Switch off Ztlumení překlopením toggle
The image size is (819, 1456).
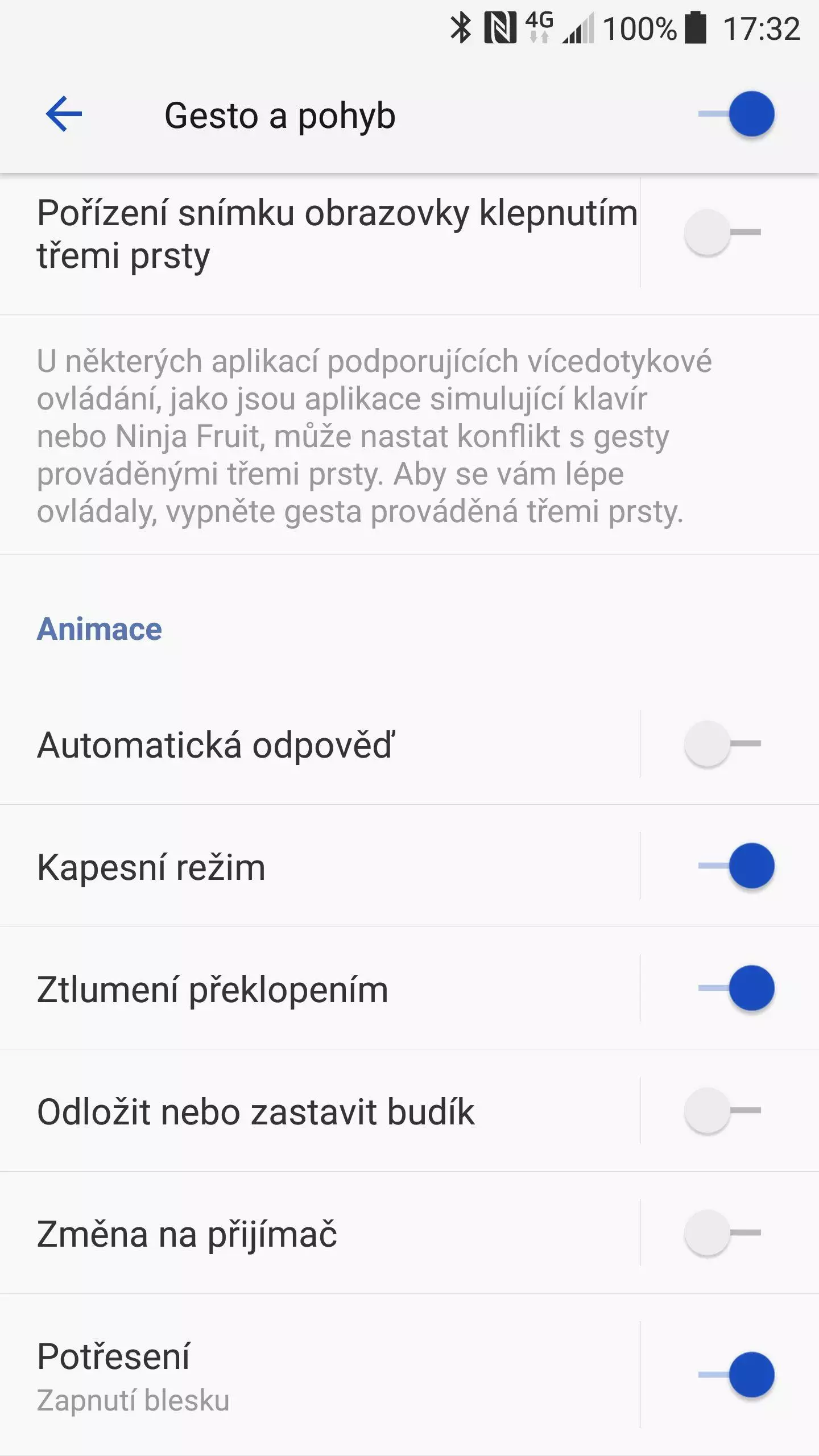(x=736, y=988)
